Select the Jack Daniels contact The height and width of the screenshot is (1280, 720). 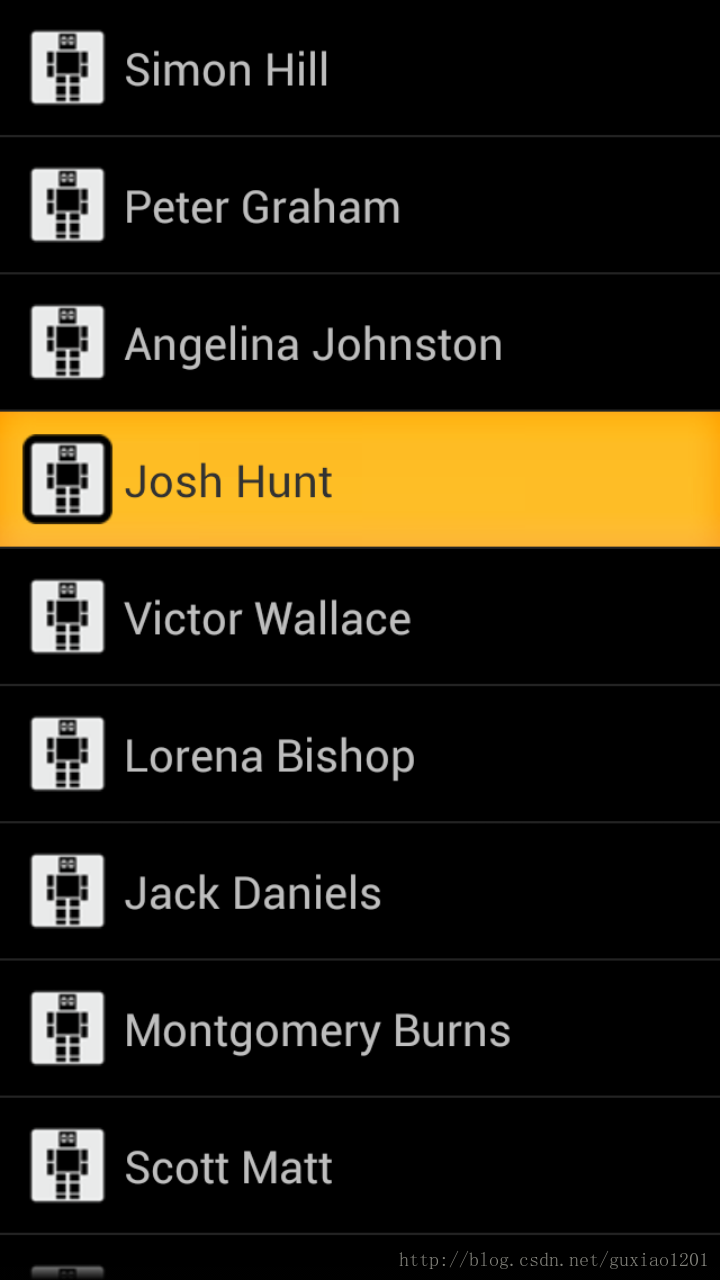(x=360, y=891)
